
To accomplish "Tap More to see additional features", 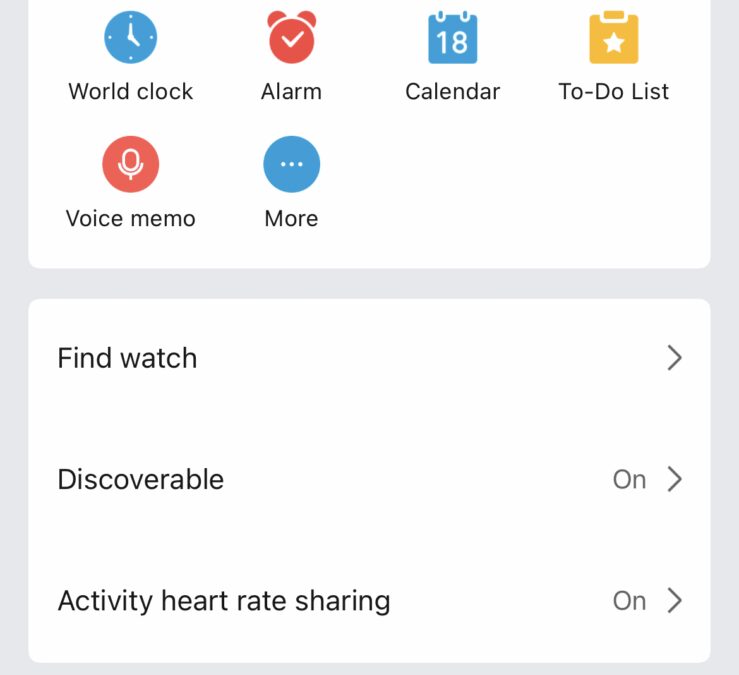I will 291,166.
